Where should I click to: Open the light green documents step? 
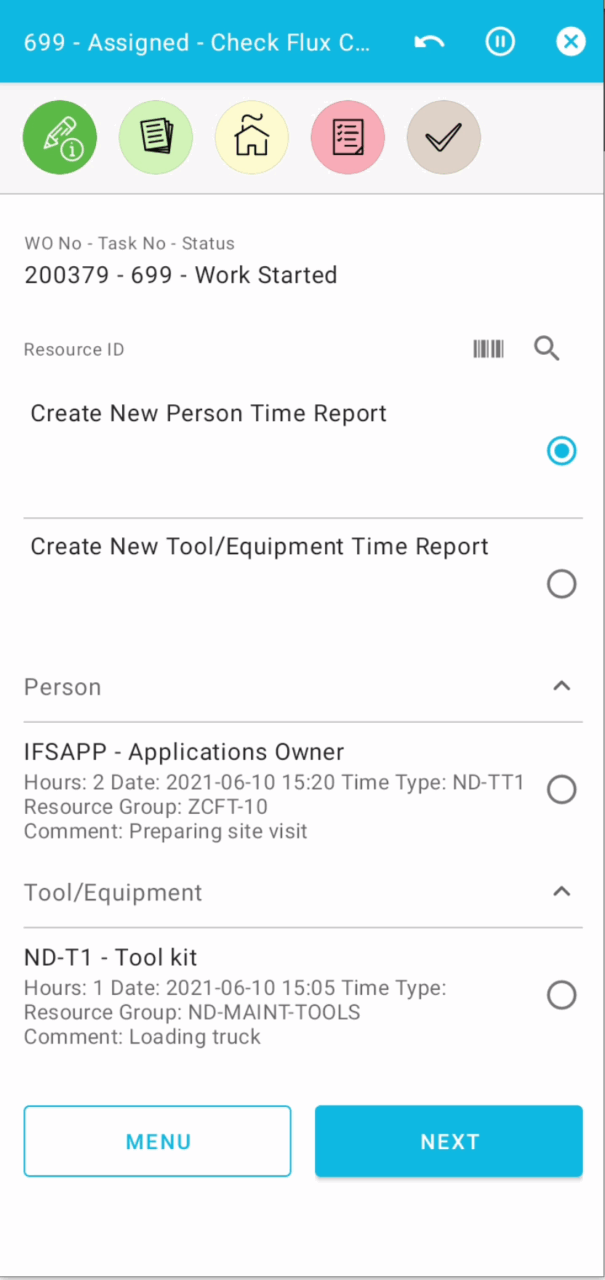(156, 138)
